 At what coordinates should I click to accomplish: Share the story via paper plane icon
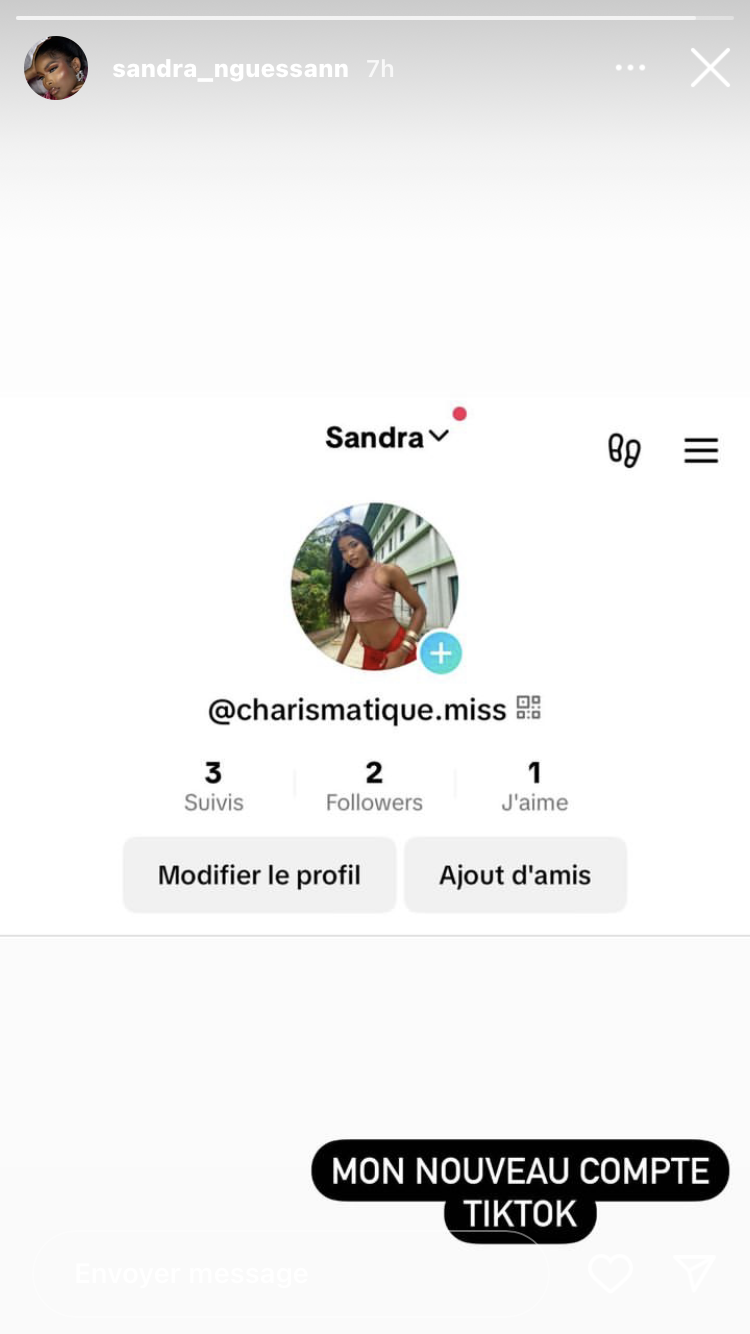point(695,1272)
